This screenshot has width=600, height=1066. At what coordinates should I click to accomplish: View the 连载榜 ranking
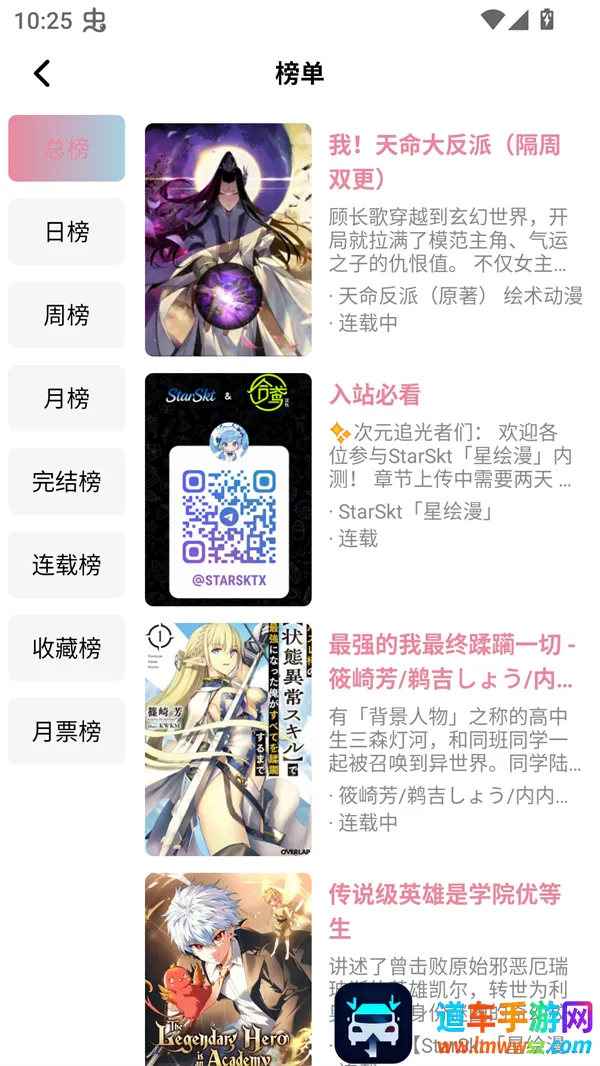[x=67, y=565]
